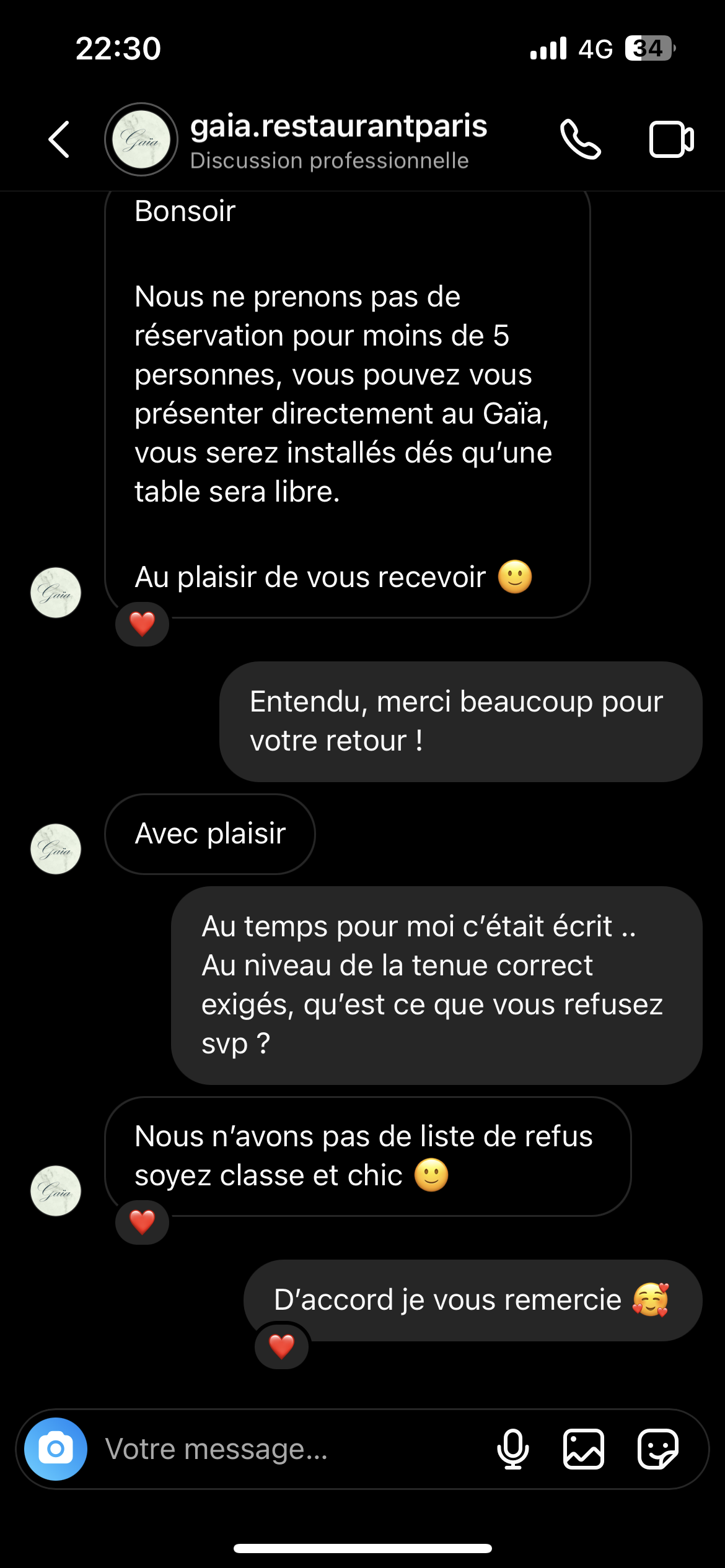View heart reaction on "Au plaisir de vous recevoir" message
This screenshot has height=1568, width=725.
point(142,624)
